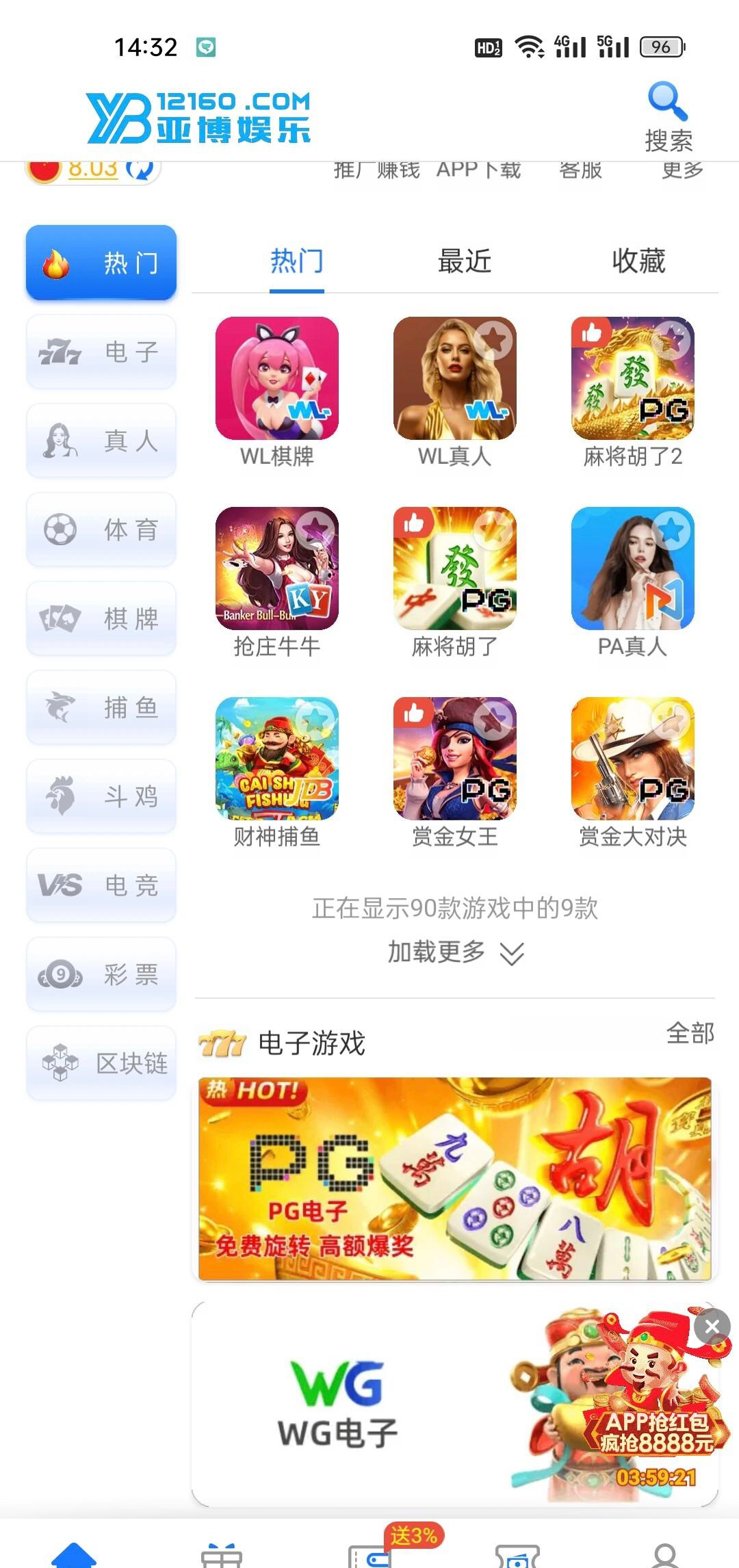Switch to the 体育 category
739x1568 pixels.
pos(101,530)
